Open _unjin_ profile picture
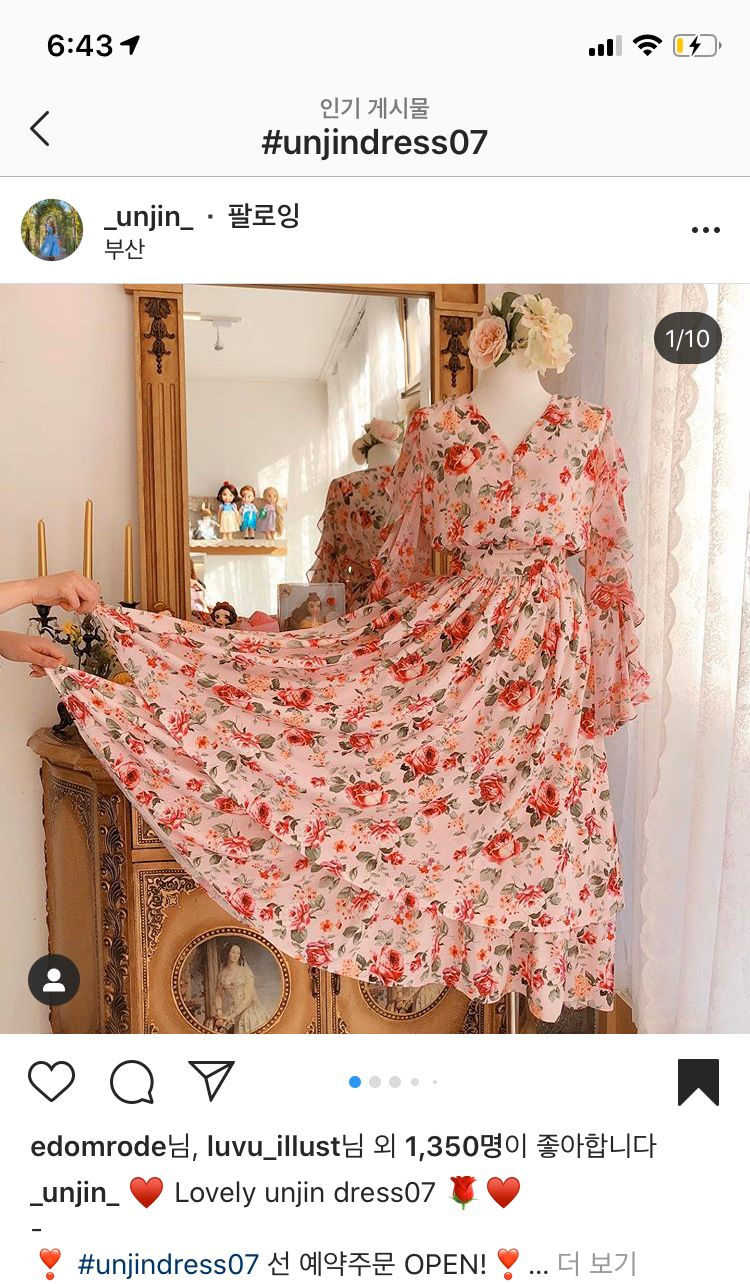Viewport: 750px width, 1284px height. (x=52, y=230)
